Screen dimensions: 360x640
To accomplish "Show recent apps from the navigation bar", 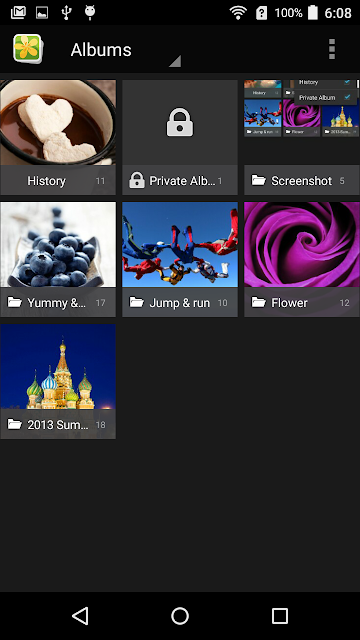I will pos(280,616).
